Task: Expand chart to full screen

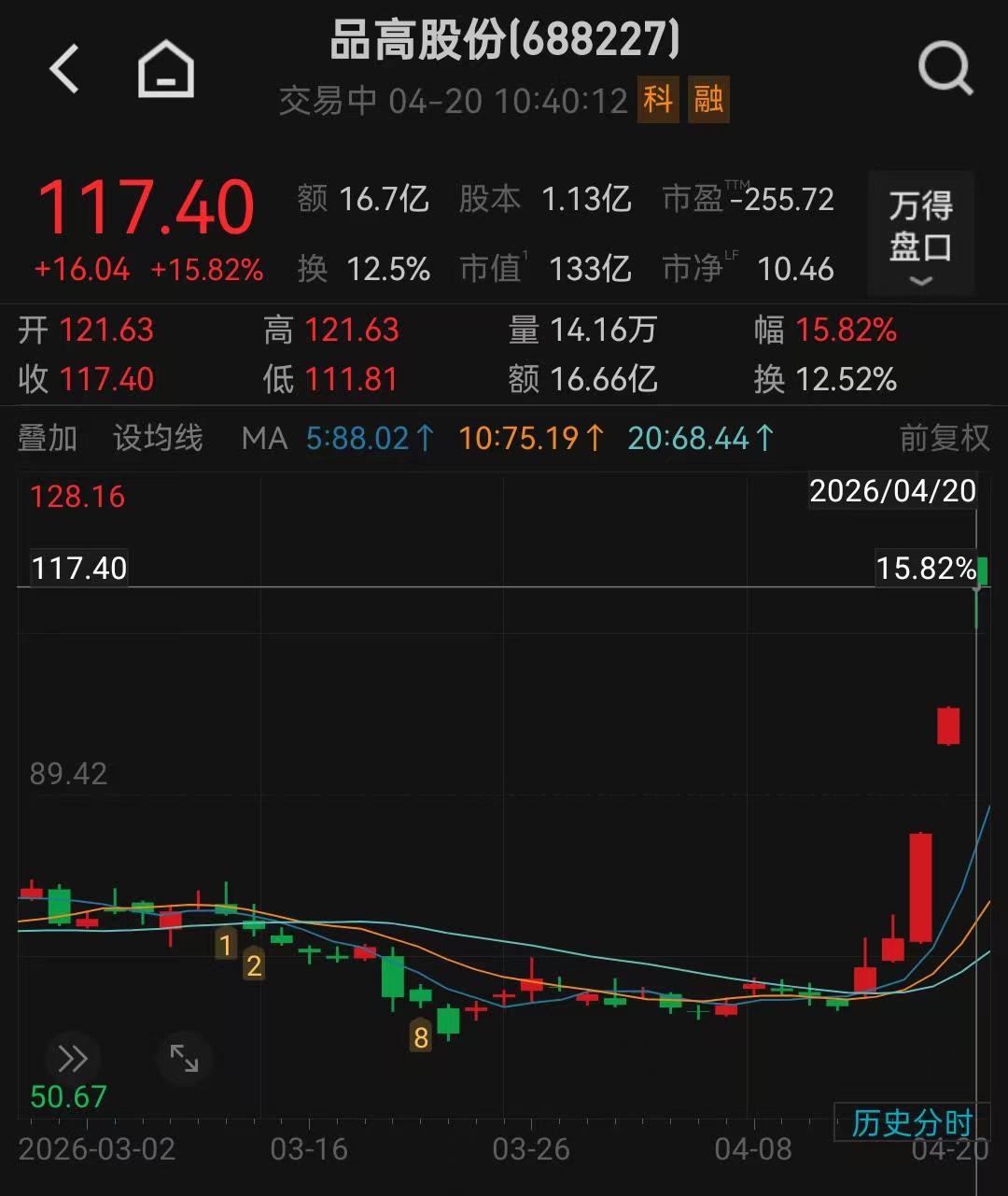Action: pos(184,1059)
